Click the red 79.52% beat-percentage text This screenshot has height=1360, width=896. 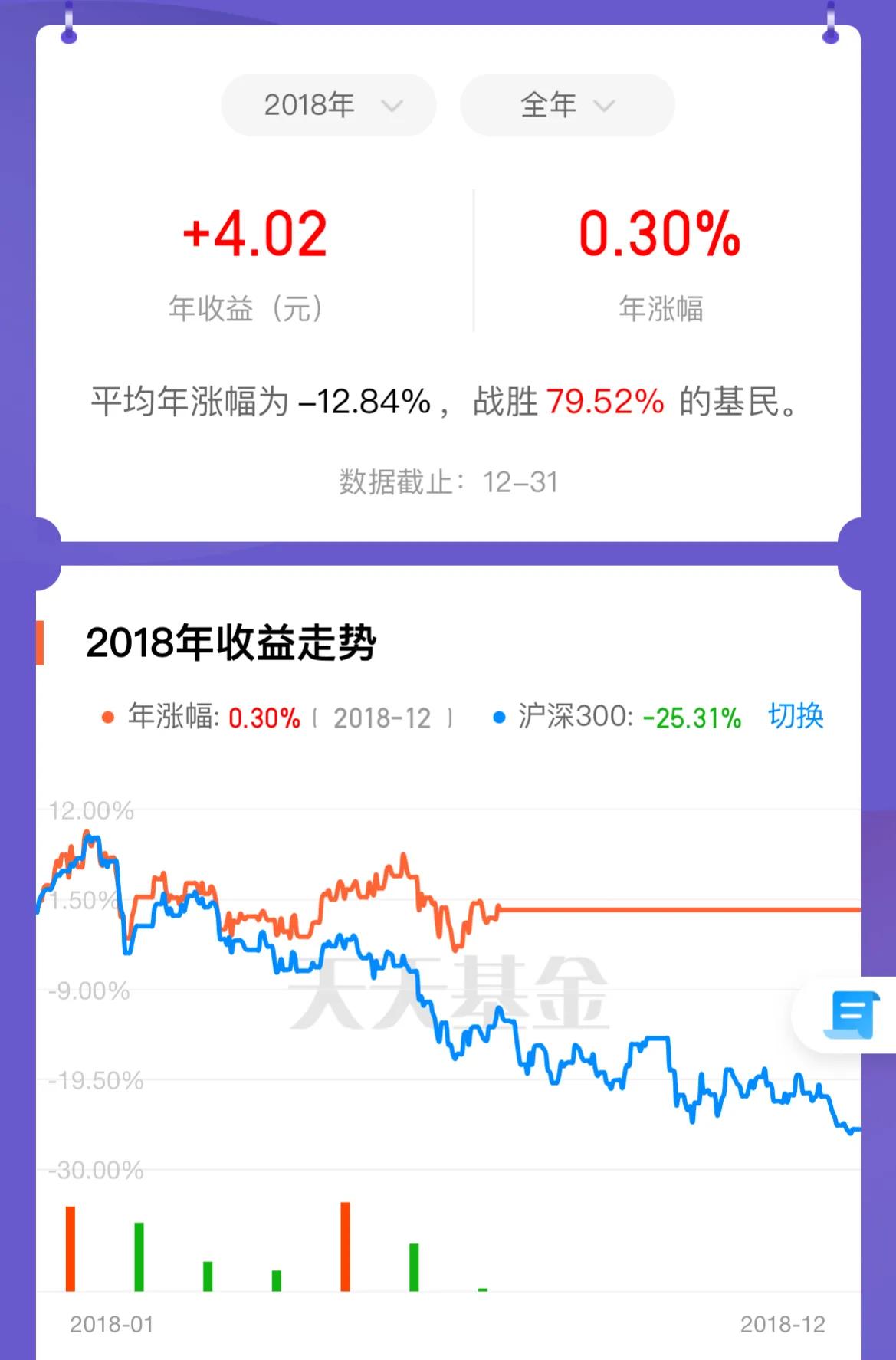click(605, 402)
